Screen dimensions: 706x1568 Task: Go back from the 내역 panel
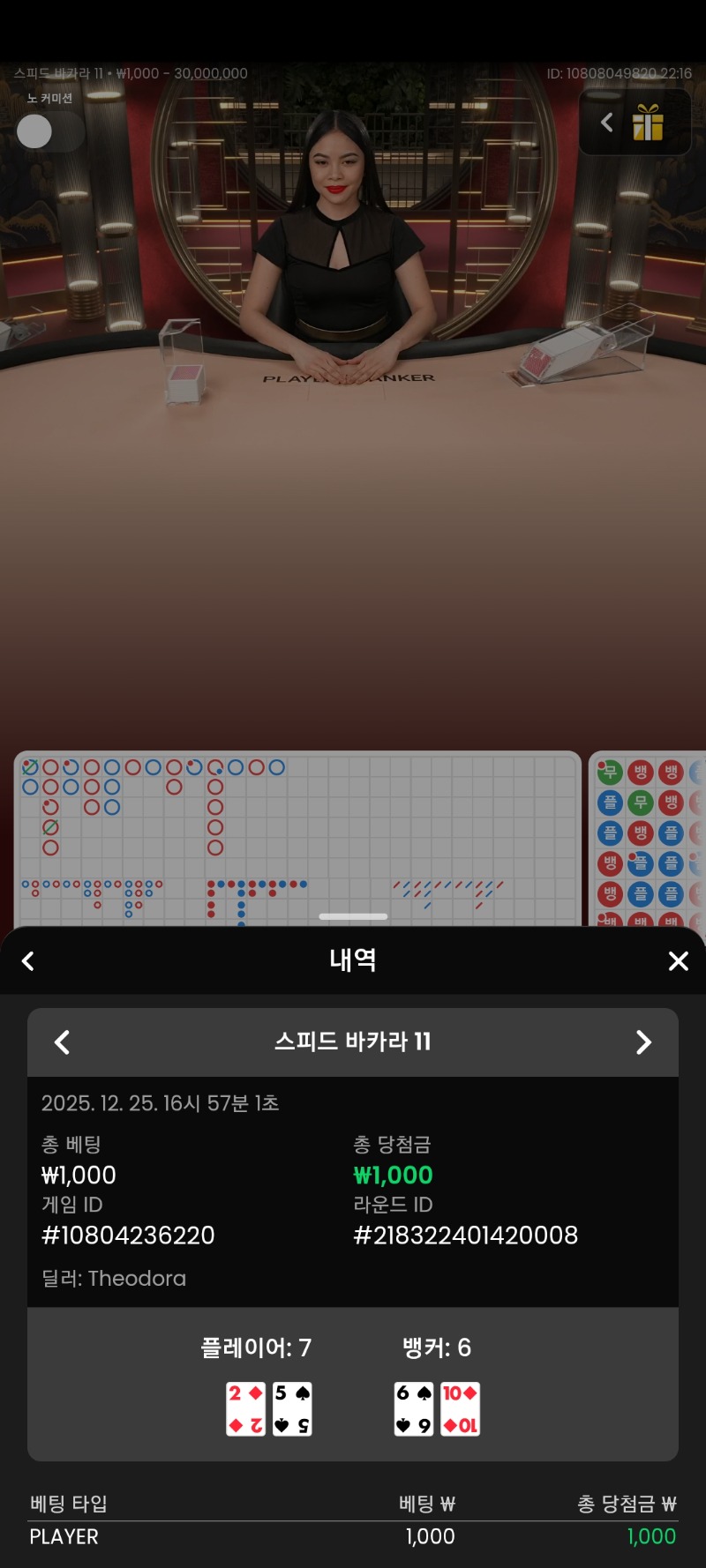tap(28, 960)
